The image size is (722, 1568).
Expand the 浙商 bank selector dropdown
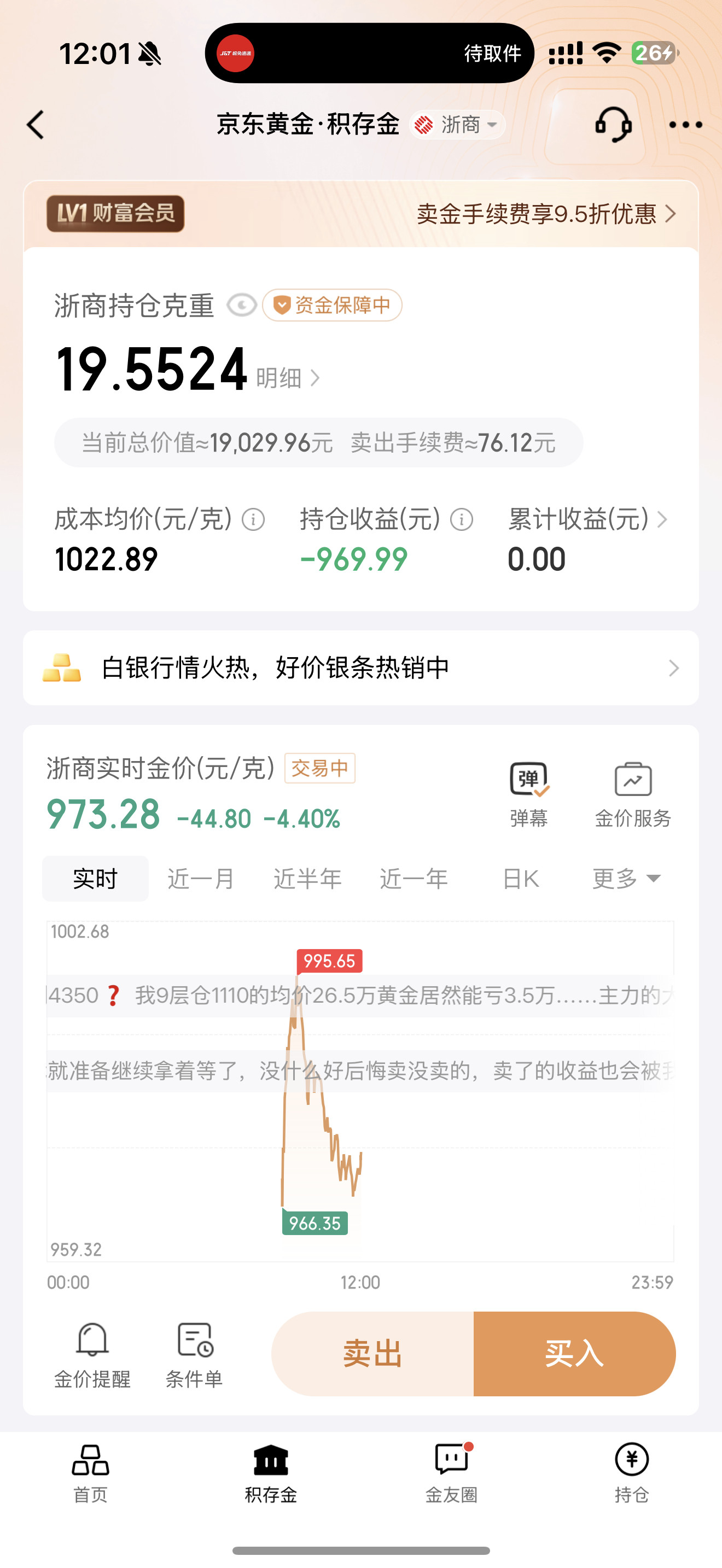coord(457,124)
